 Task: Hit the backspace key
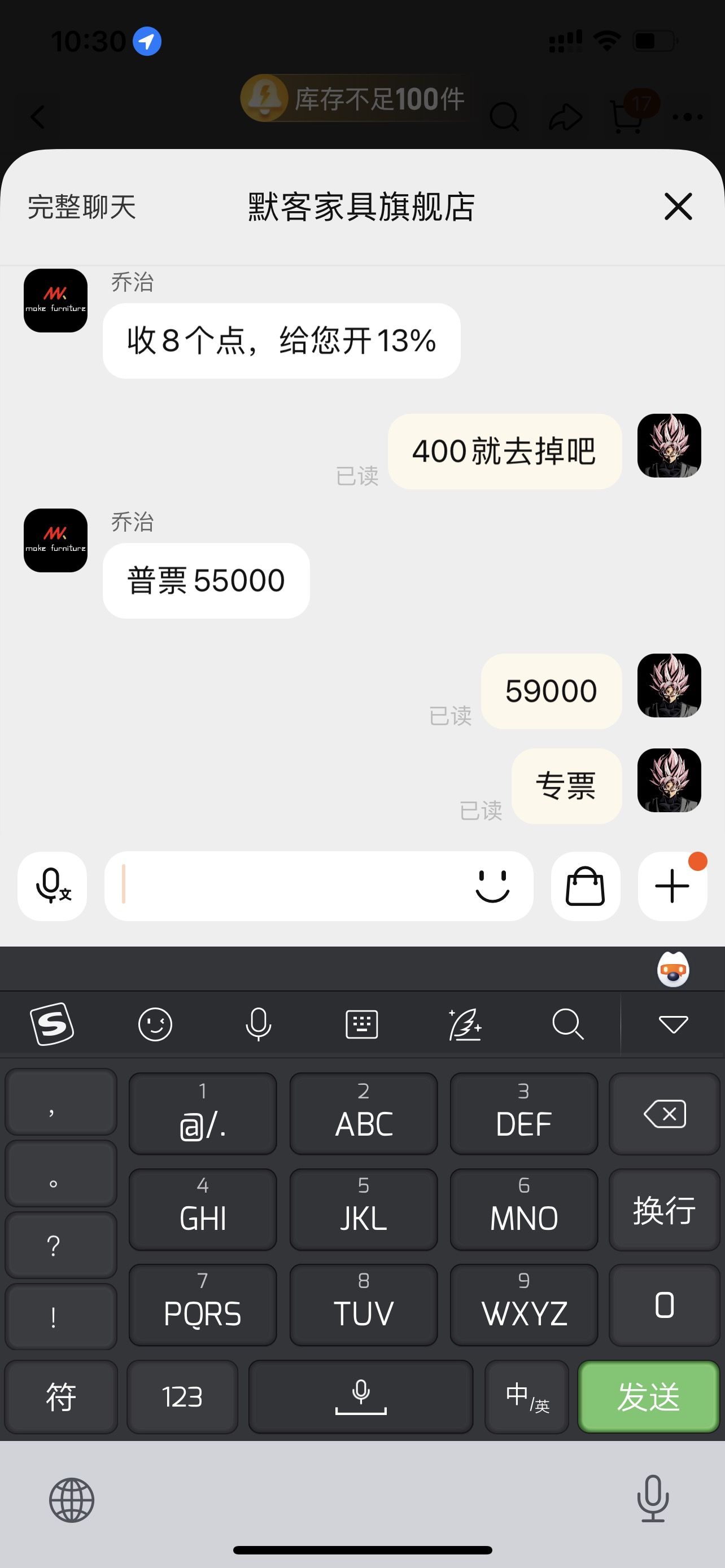click(664, 1113)
